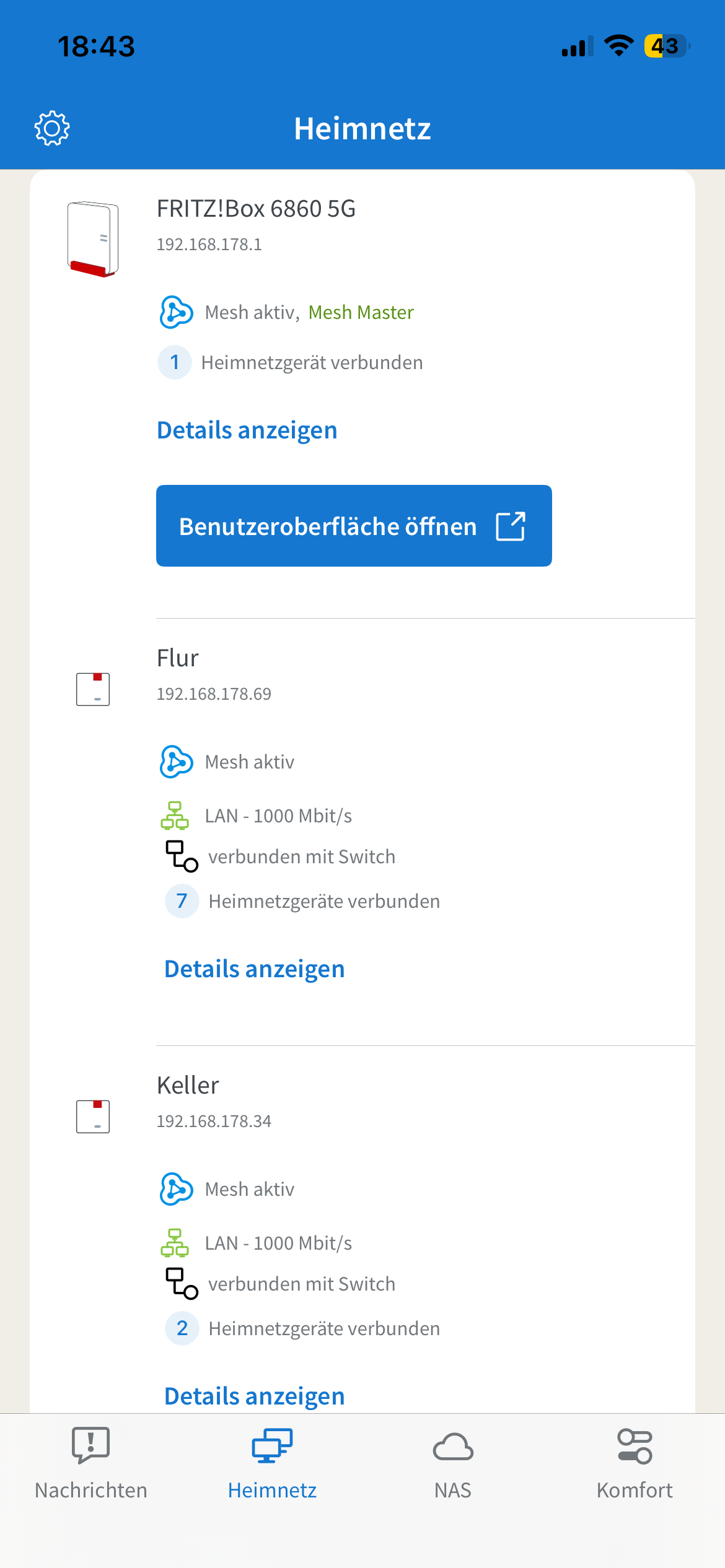Open the settings gear icon

click(52, 129)
